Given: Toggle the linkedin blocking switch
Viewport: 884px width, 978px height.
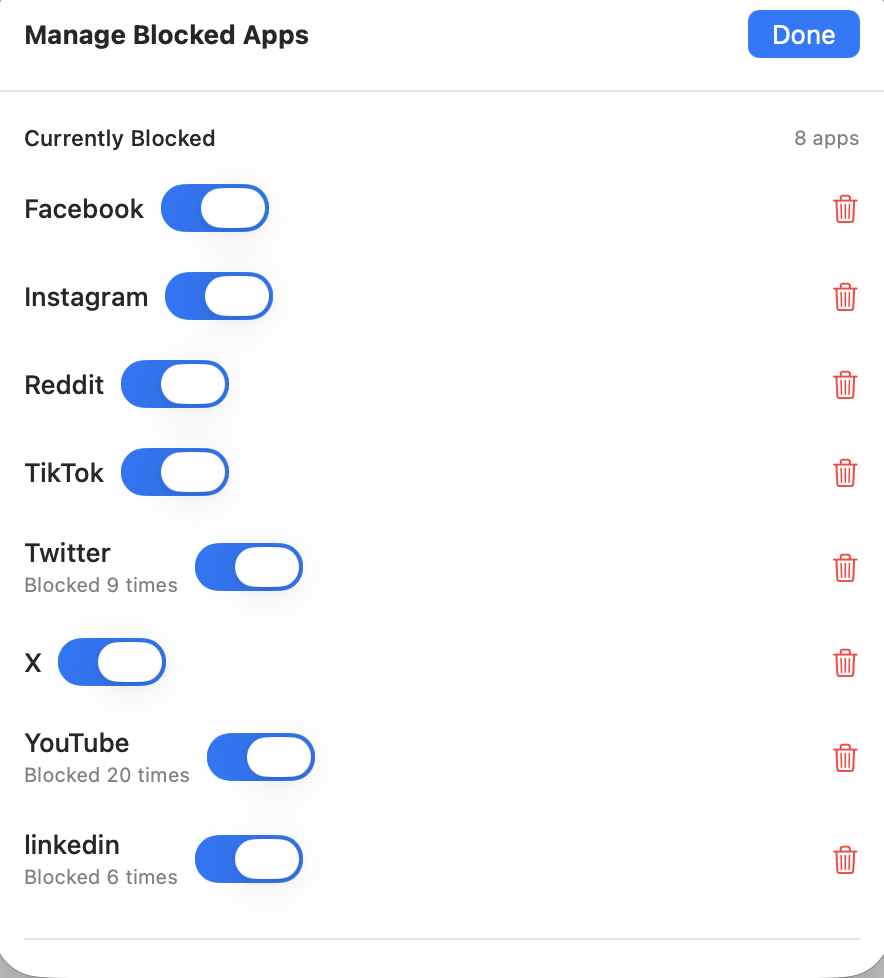Looking at the screenshot, I should pos(248,859).
